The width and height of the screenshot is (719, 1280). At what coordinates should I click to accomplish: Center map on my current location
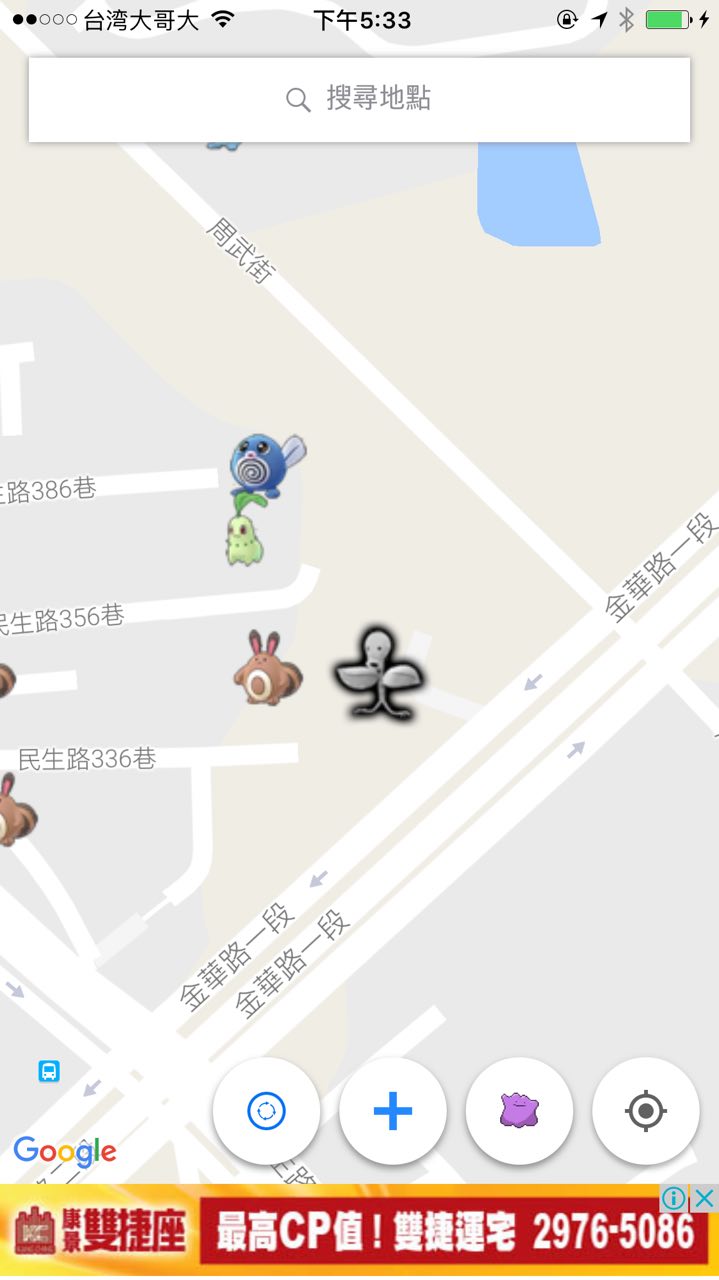point(645,1111)
